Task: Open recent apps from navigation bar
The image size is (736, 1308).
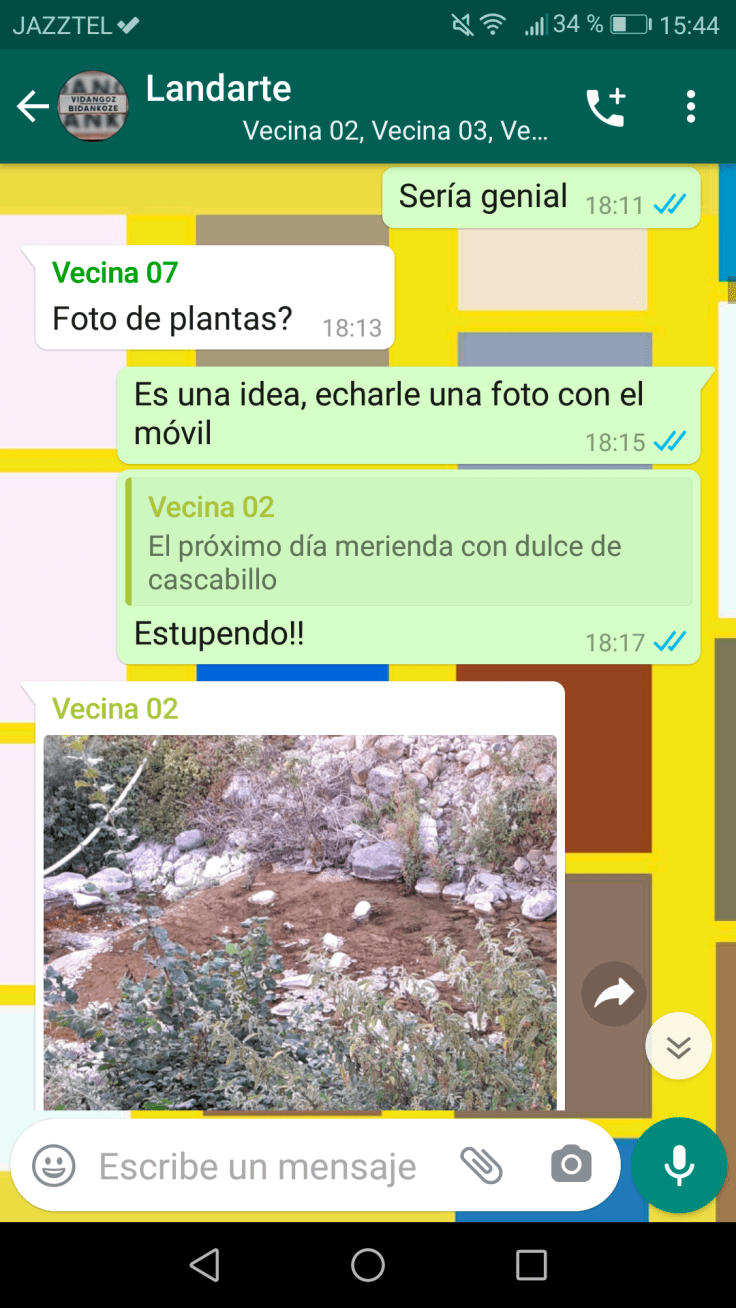Action: pos(531,1265)
